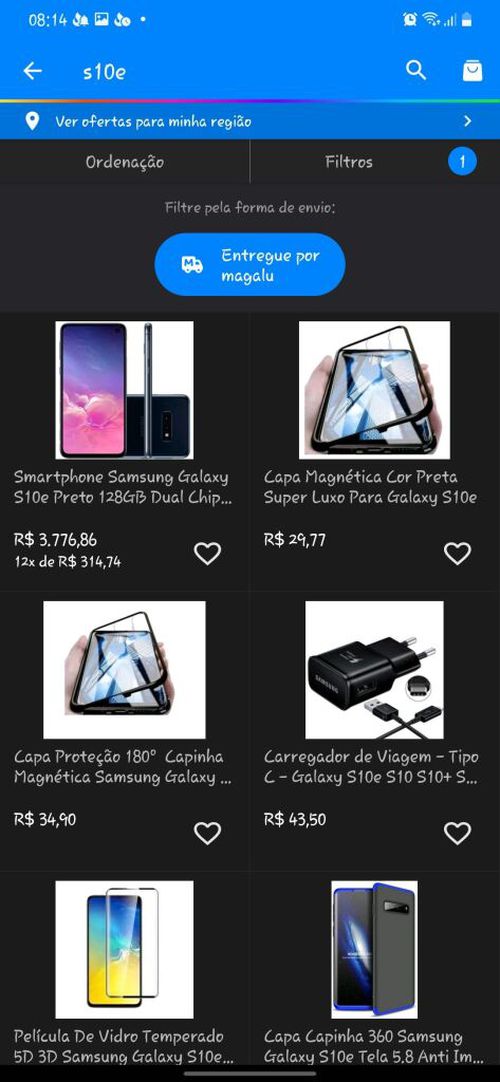This screenshot has width=500, height=1082.
Task: Open Ver ofertas para minha região banner
Action: (250, 121)
